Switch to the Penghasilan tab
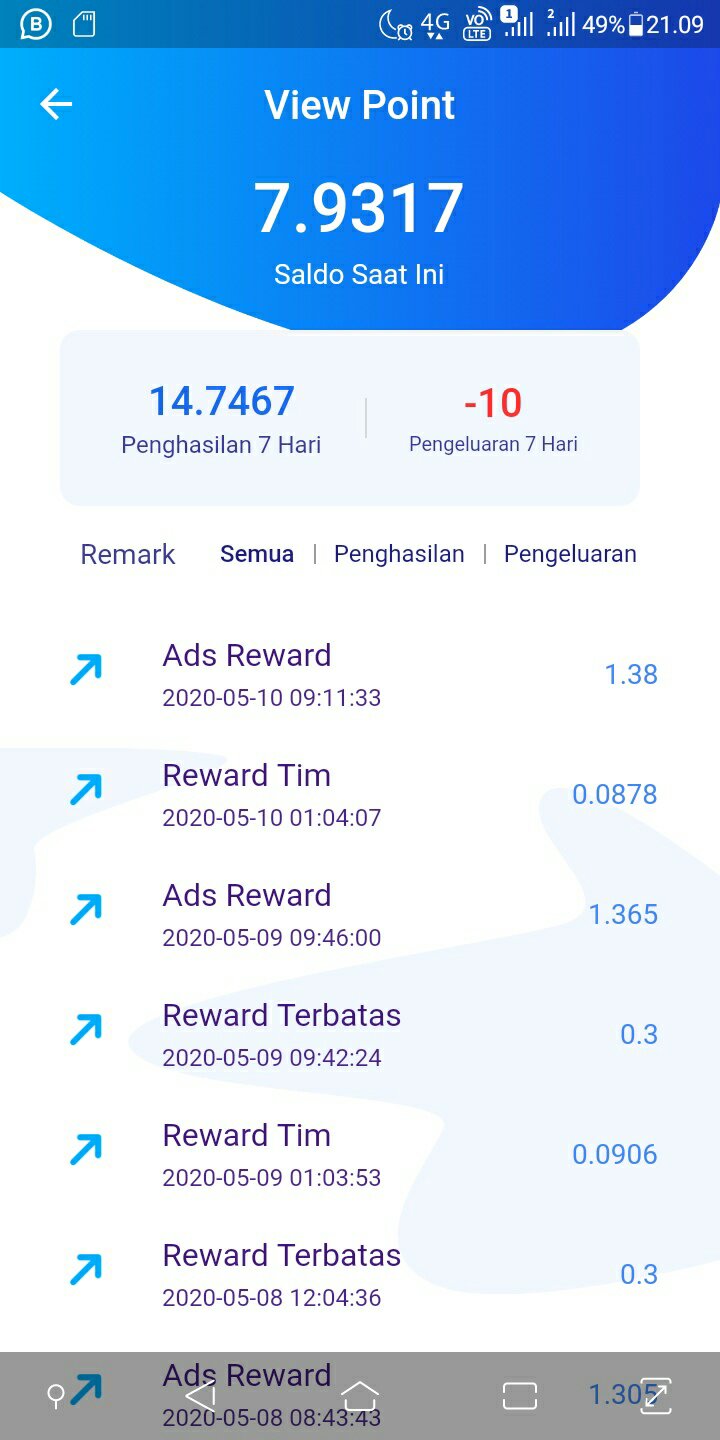This screenshot has height=1440, width=720. coord(399,554)
